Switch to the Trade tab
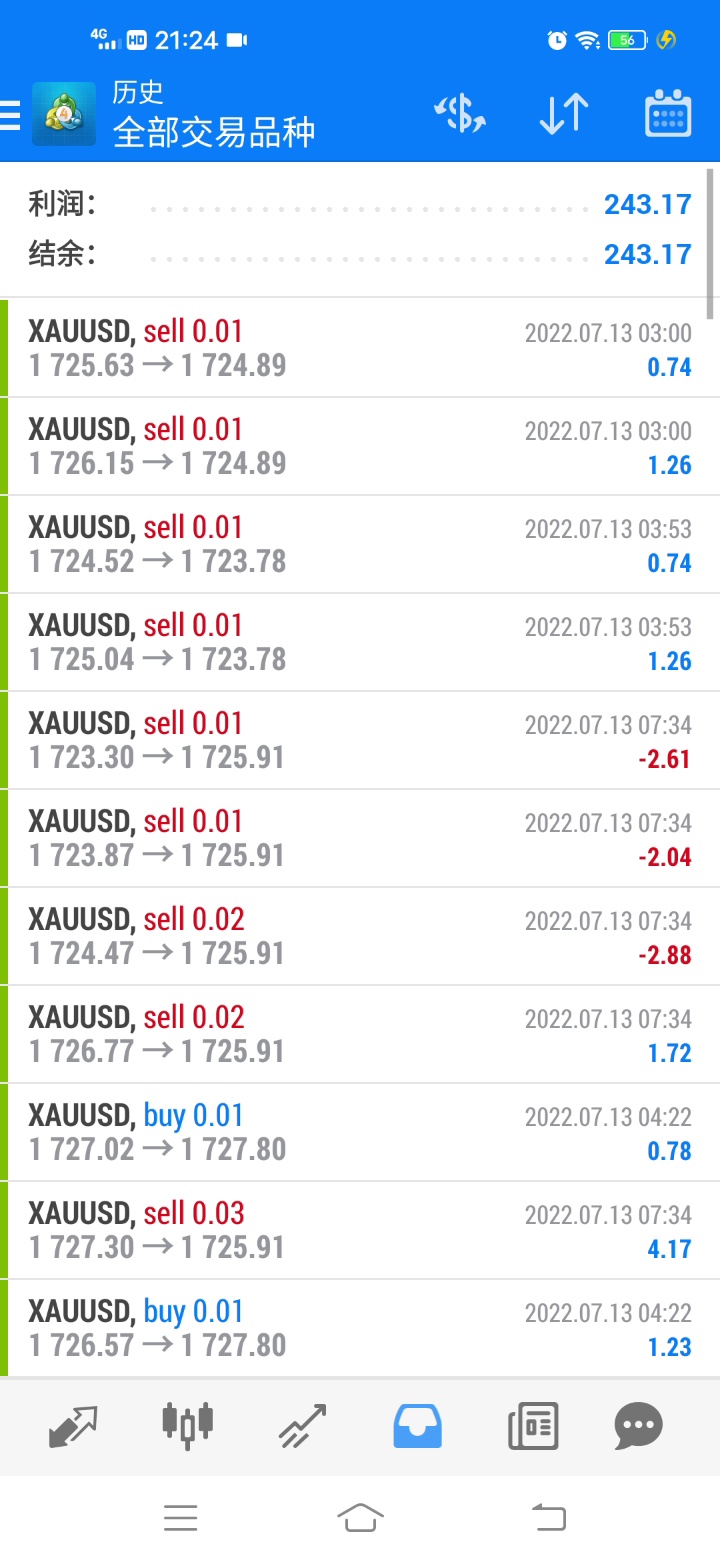 coord(302,1425)
